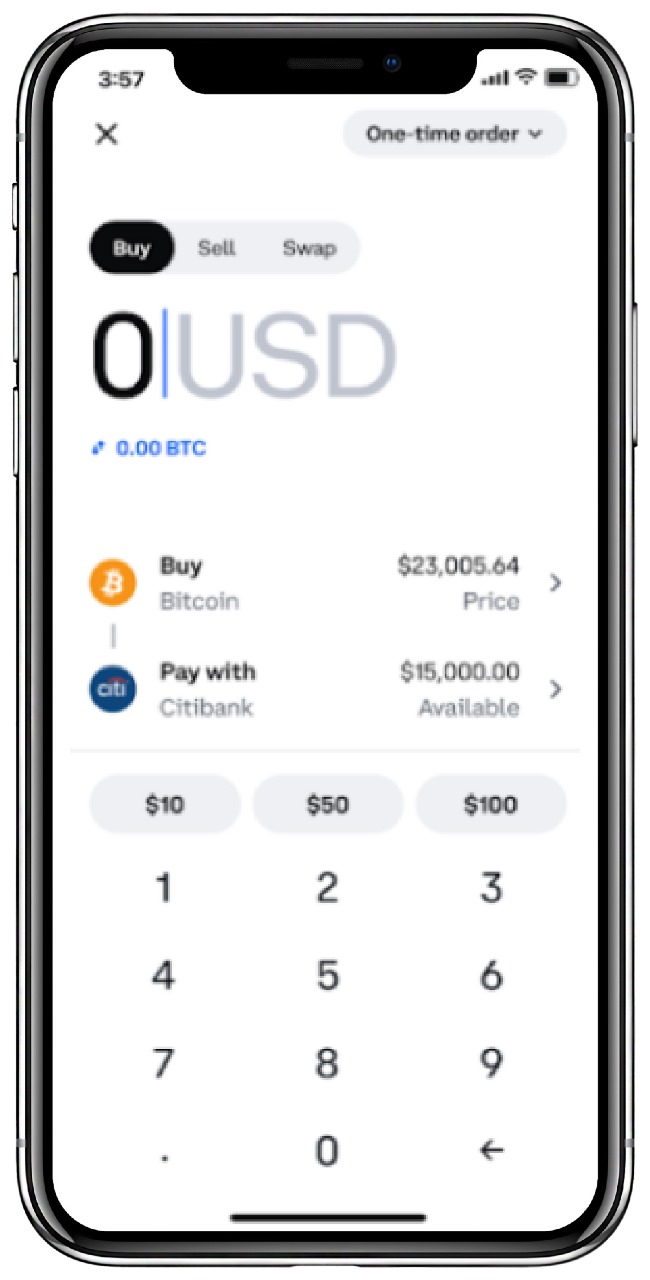Viewport: 650px width, 1280px height.
Task: Switch to the Swap tab
Action: click(308, 248)
